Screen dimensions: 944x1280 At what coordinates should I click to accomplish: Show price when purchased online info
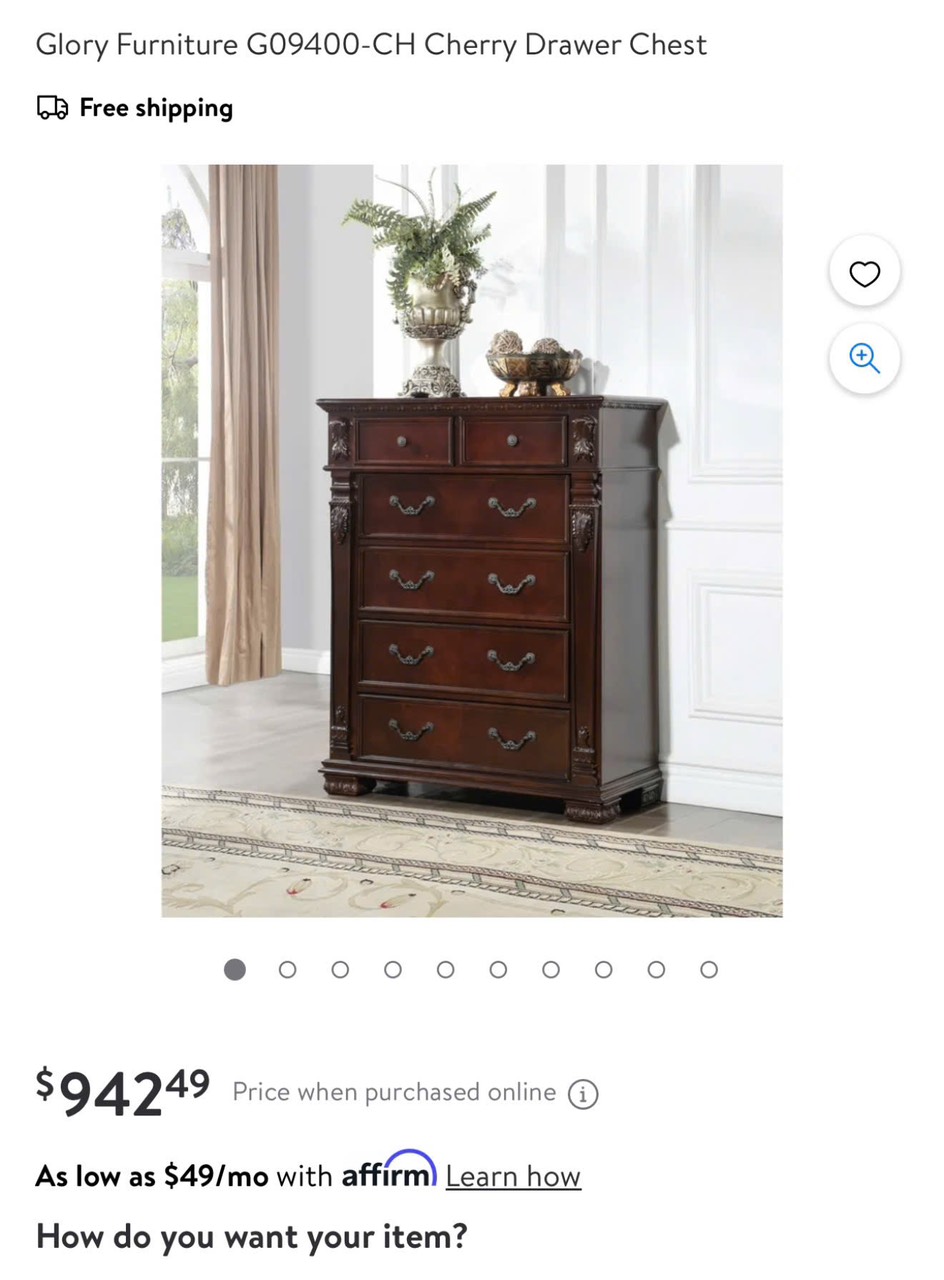tap(583, 1094)
